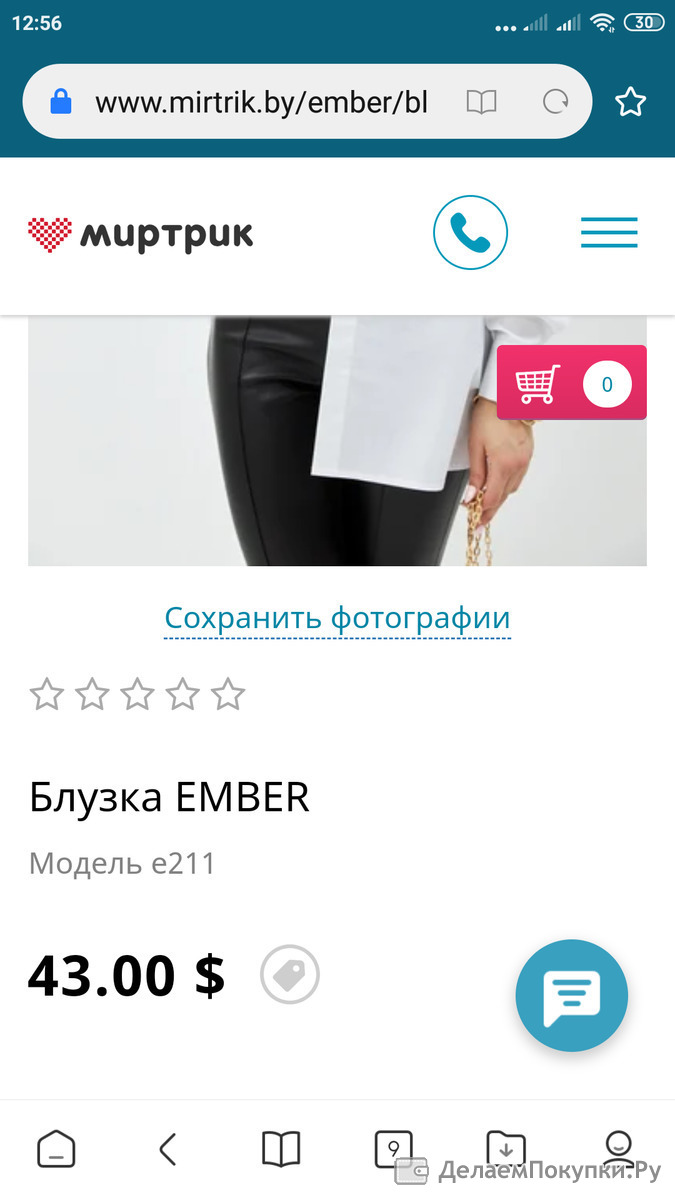Open the chat support bubble
675x1200 pixels.
pos(572,996)
